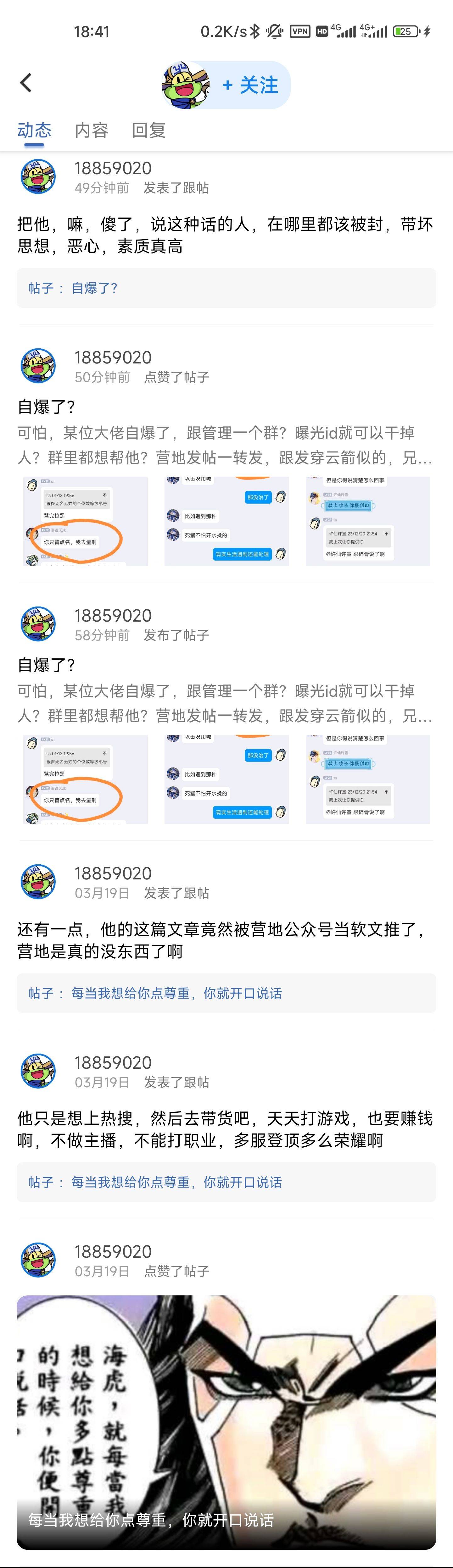
Task: Go back using the top-left arrow
Action: pyautogui.click(x=25, y=83)
